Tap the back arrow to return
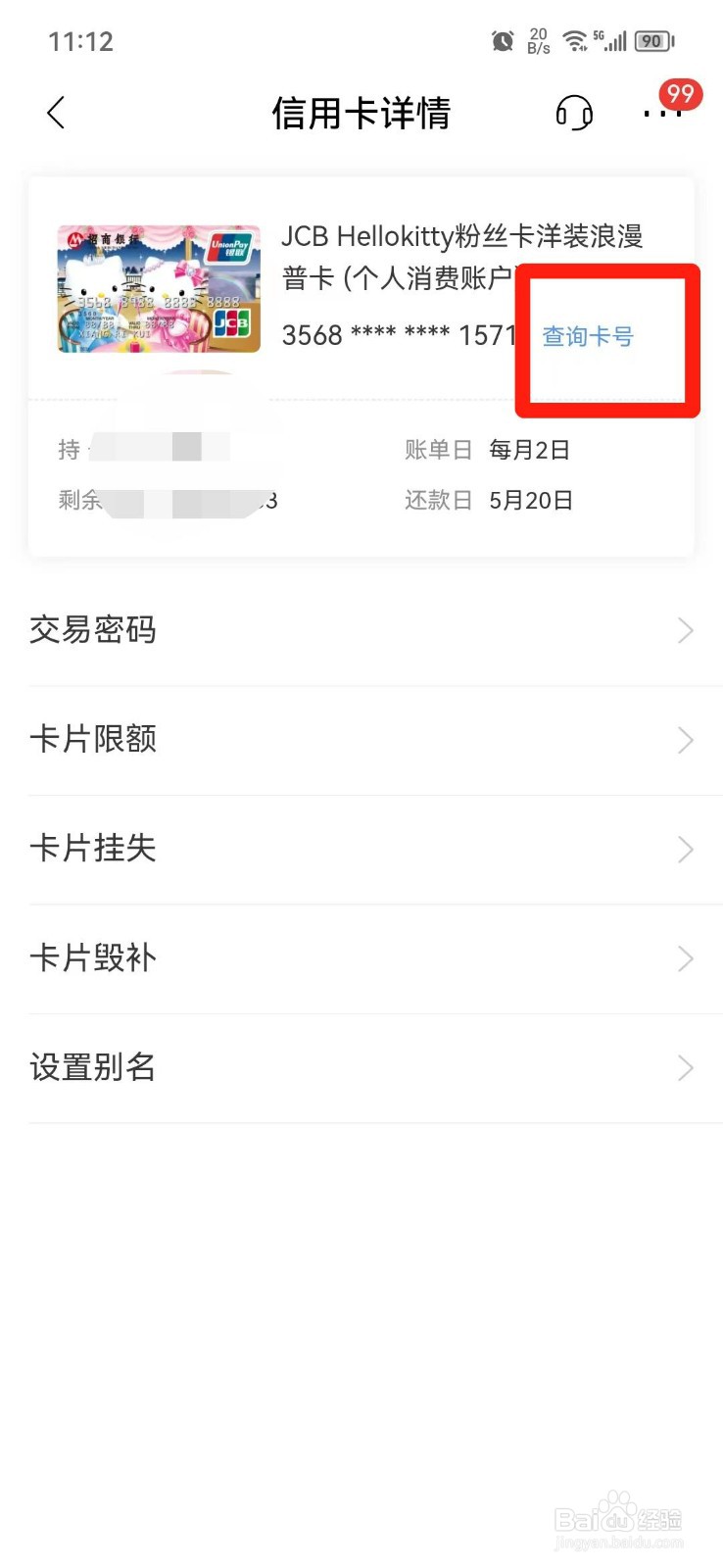The image size is (723, 1568). coord(56,113)
